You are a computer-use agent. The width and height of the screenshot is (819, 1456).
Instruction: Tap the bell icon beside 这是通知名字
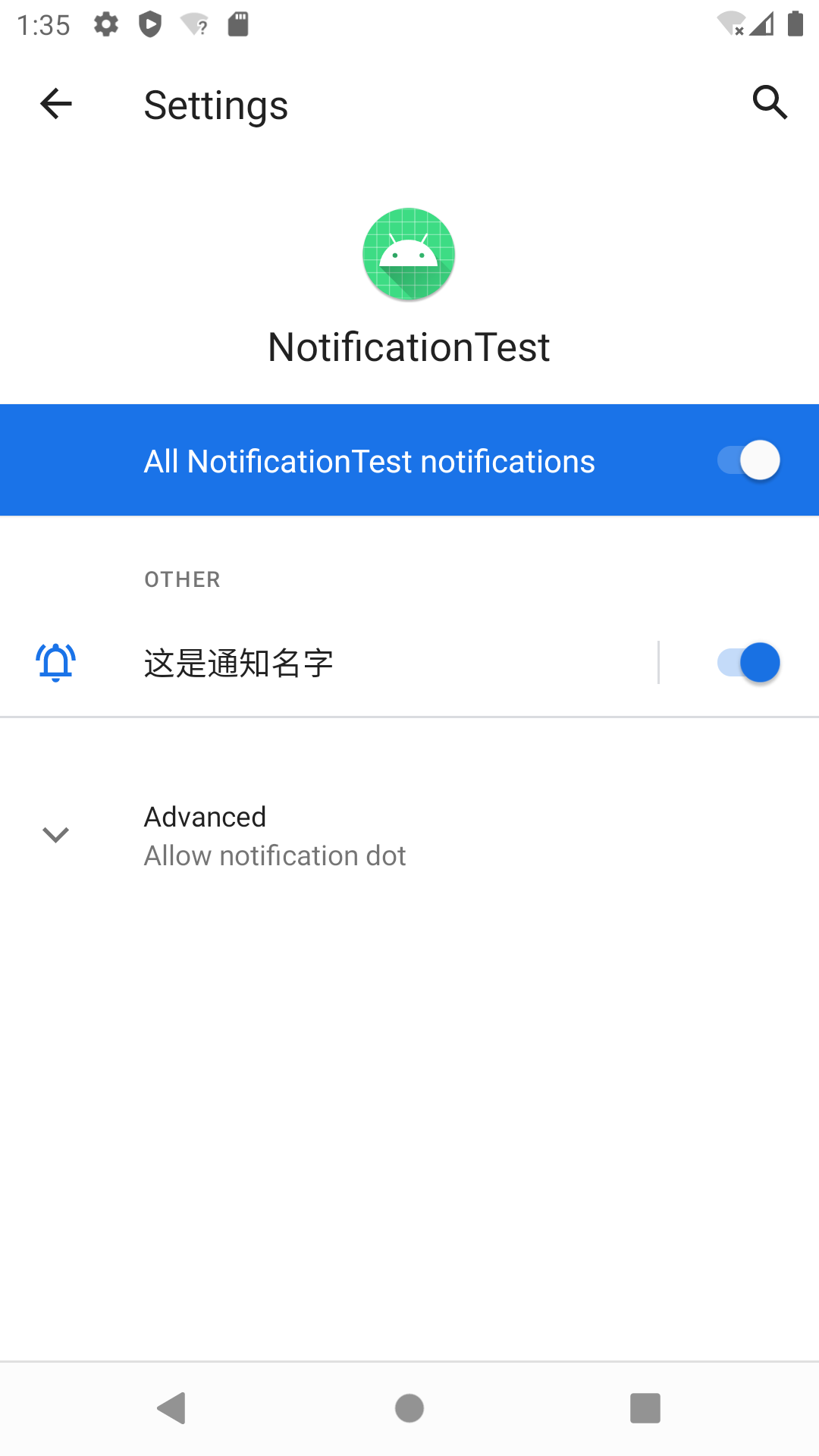55,661
